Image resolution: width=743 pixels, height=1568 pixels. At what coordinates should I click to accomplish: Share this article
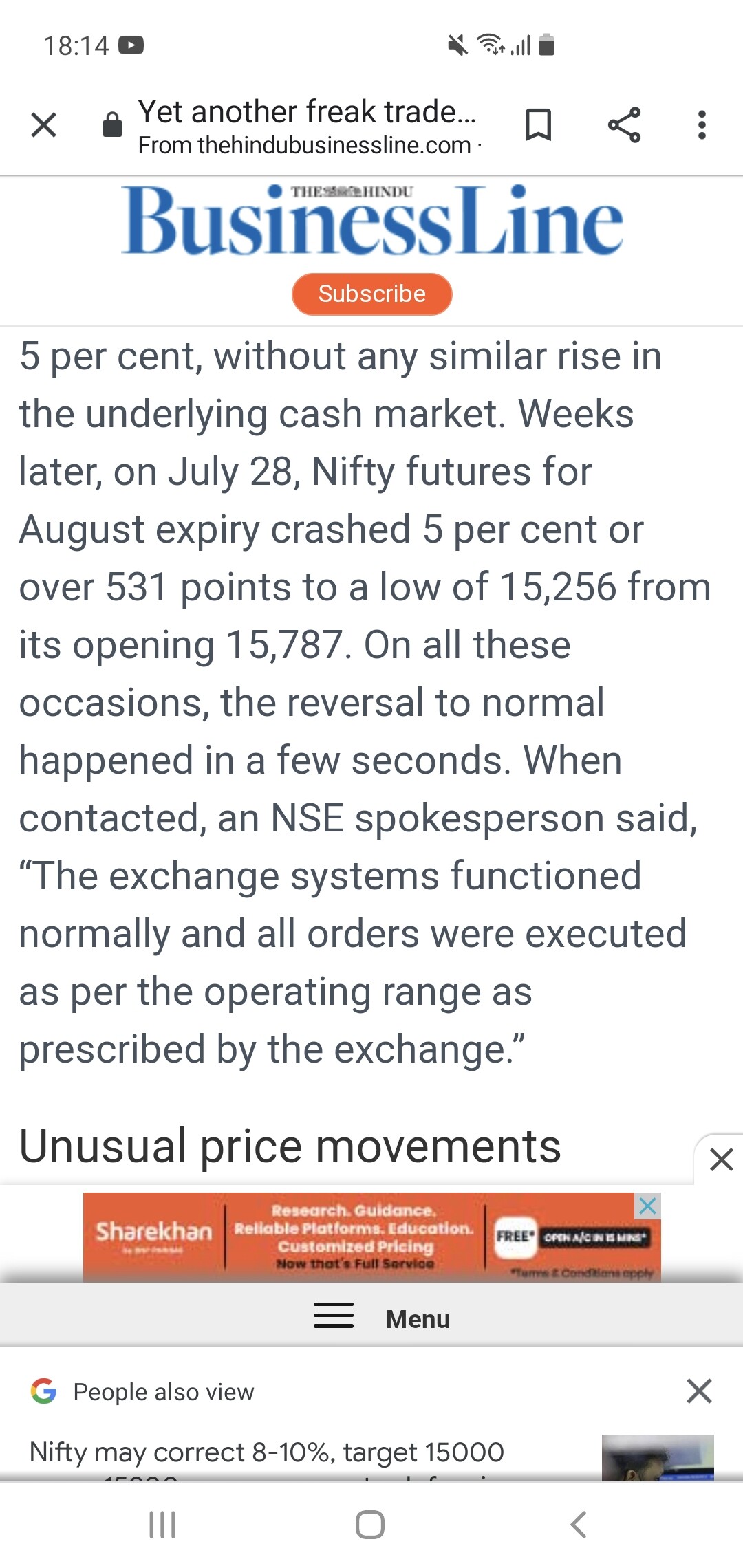[x=624, y=125]
